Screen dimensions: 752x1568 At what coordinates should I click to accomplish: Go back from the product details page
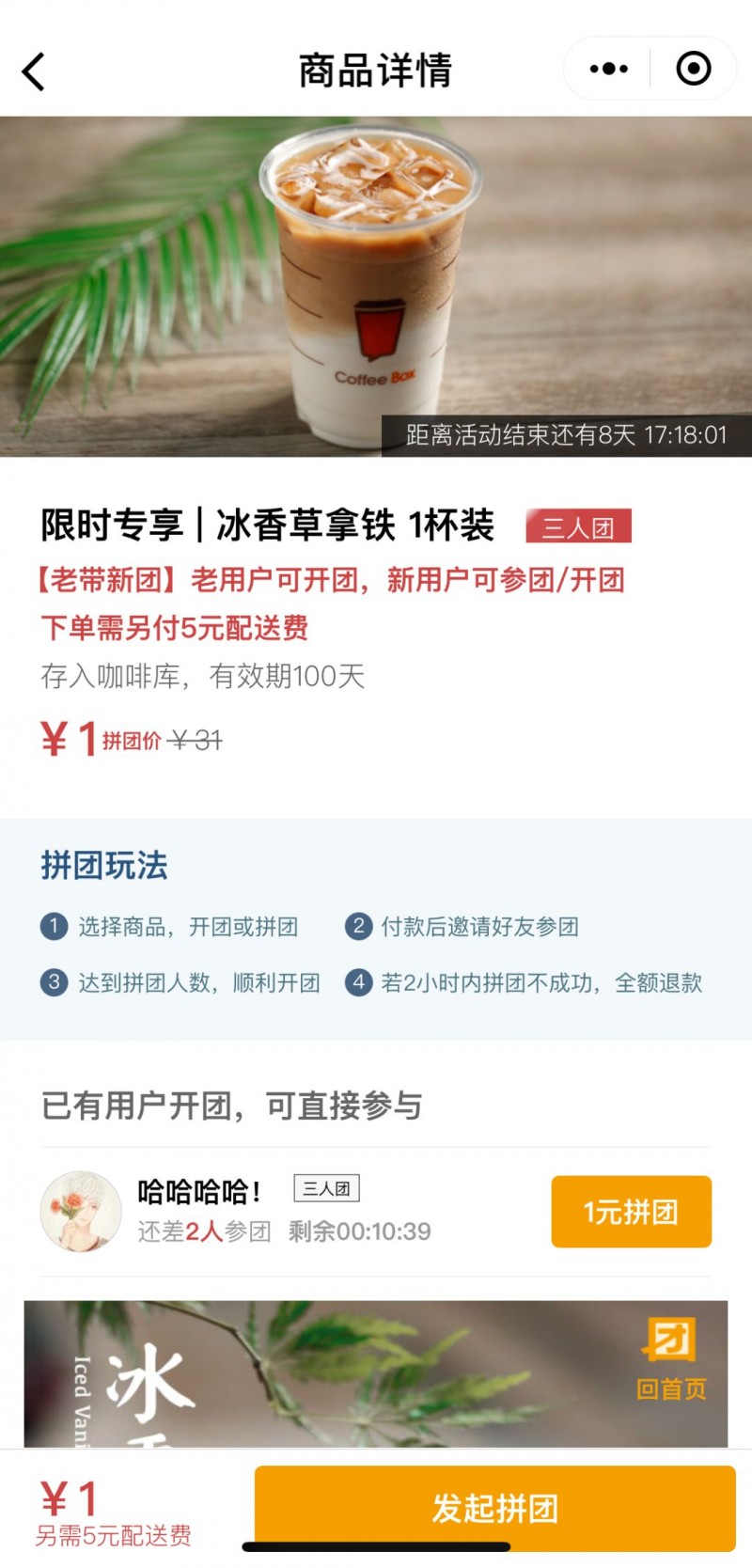point(34,71)
